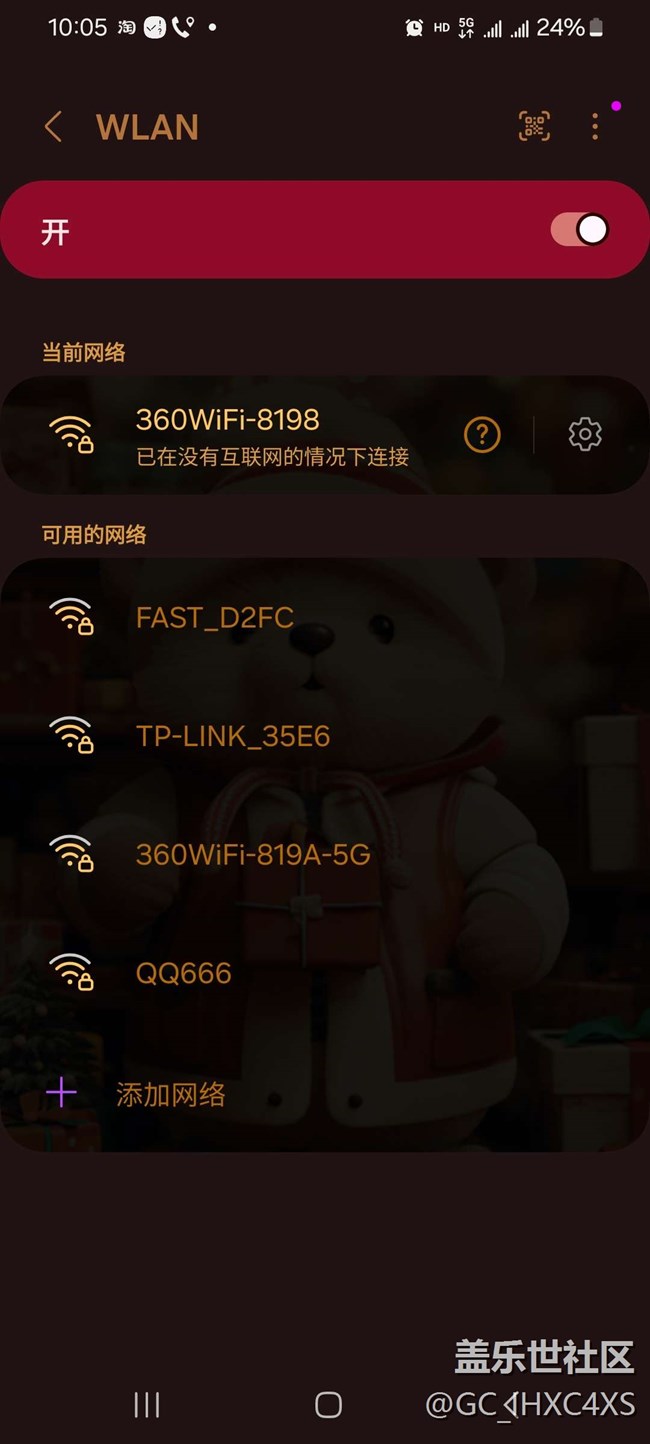
Task: Turn off the WLAN switch
Action: pyautogui.click(x=579, y=230)
